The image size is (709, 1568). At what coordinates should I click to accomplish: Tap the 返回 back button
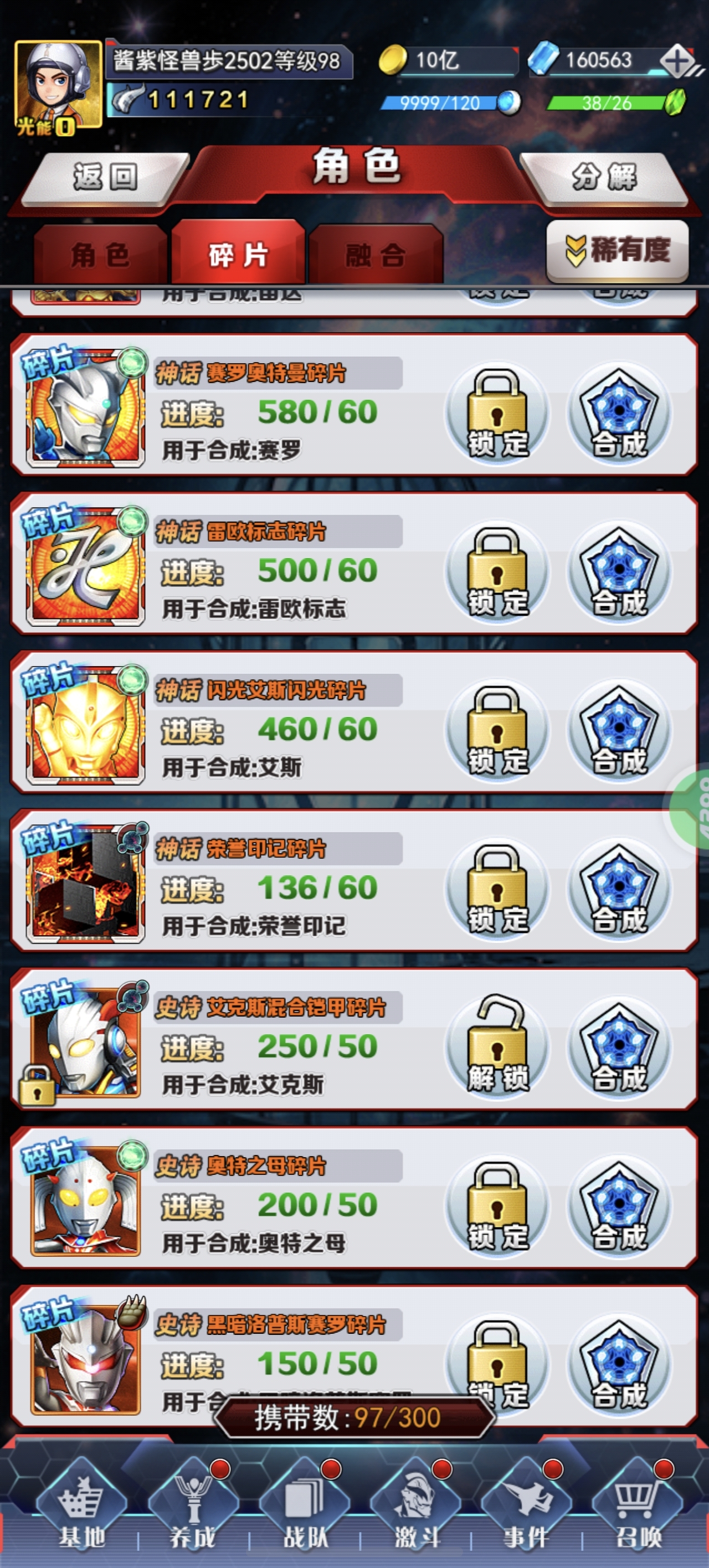click(x=105, y=178)
